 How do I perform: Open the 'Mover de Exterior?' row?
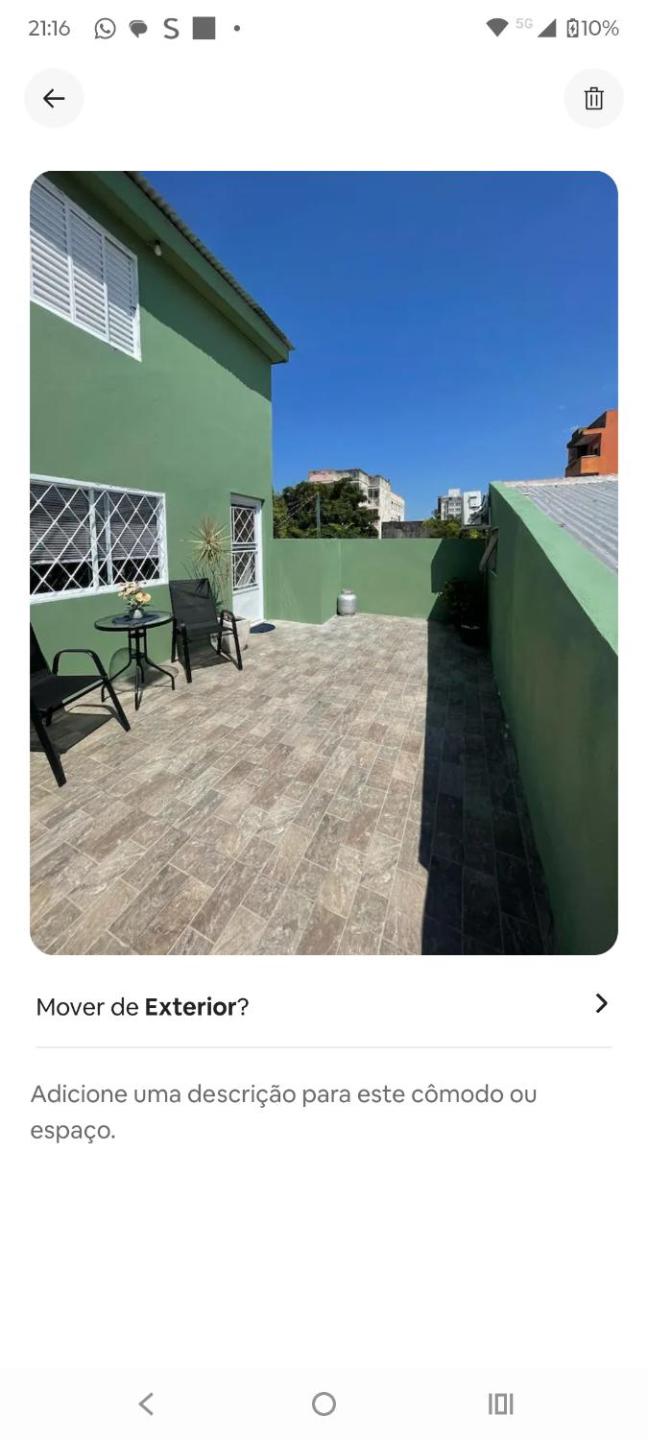[323, 1006]
